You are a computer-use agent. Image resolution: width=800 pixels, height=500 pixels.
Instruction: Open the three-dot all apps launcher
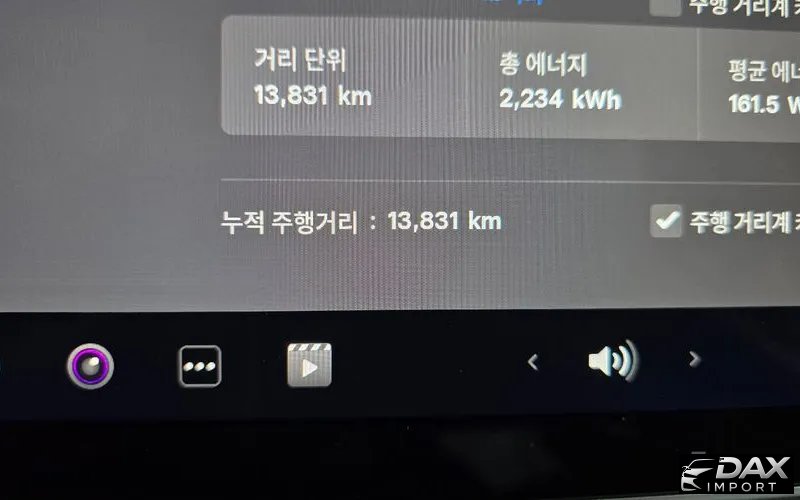199,366
